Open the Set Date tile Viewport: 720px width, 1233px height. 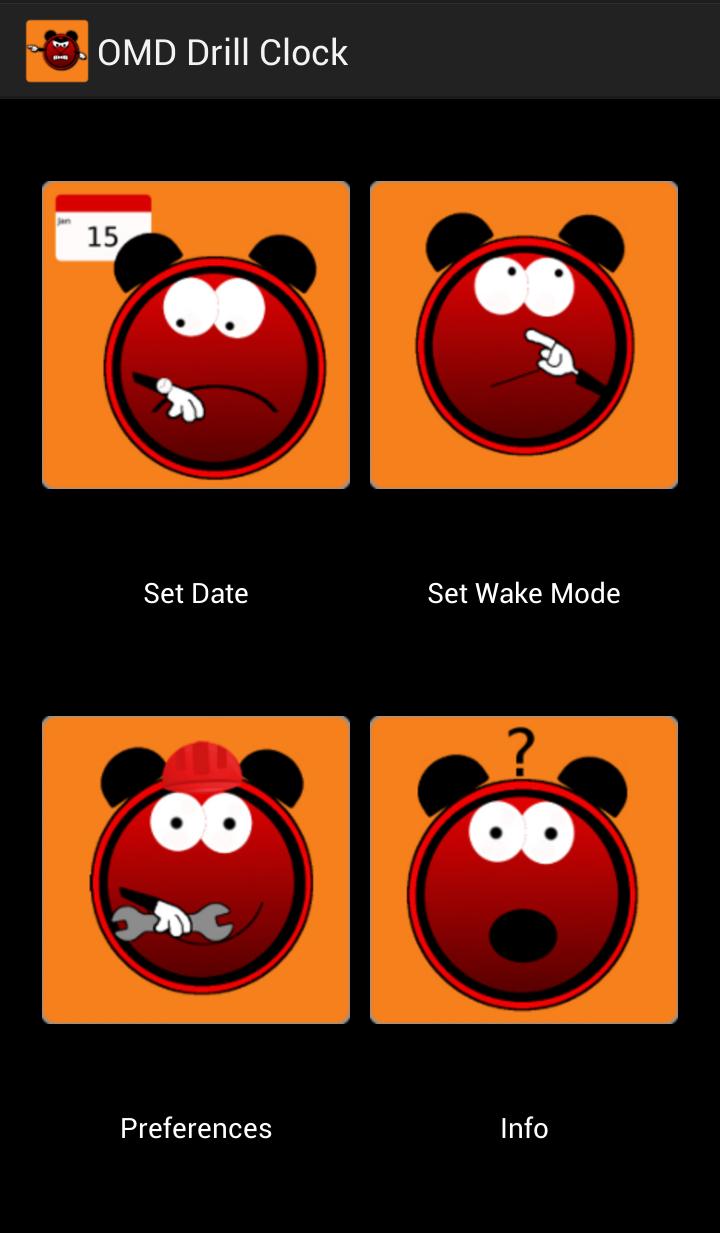pos(196,335)
